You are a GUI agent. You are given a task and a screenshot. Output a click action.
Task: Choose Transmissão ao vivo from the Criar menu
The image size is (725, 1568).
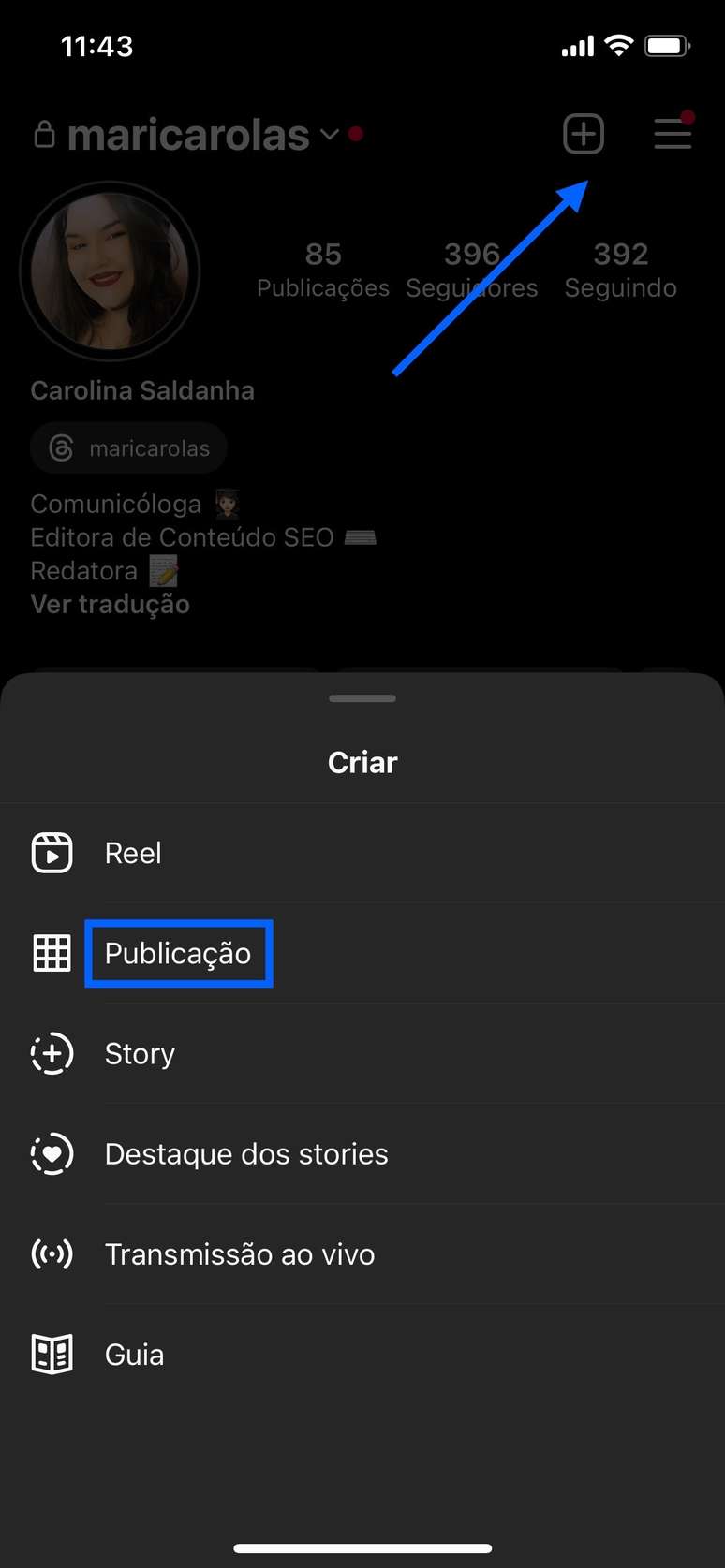[240, 1254]
